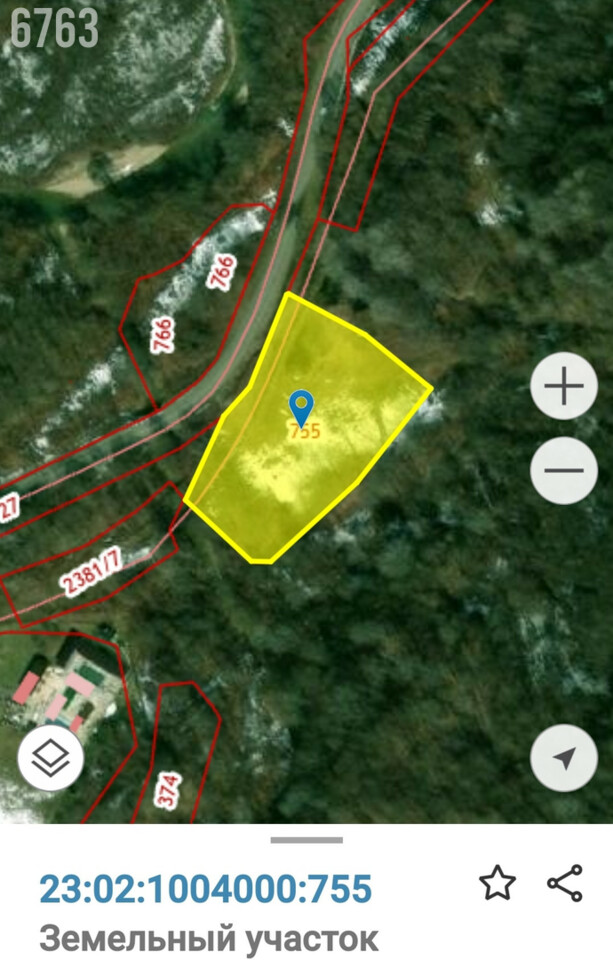Image resolution: width=613 pixels, height=960 pixels.
Task: Expand the bottom sheet handle
Action: pyautogui.click(x=306, y=840)
